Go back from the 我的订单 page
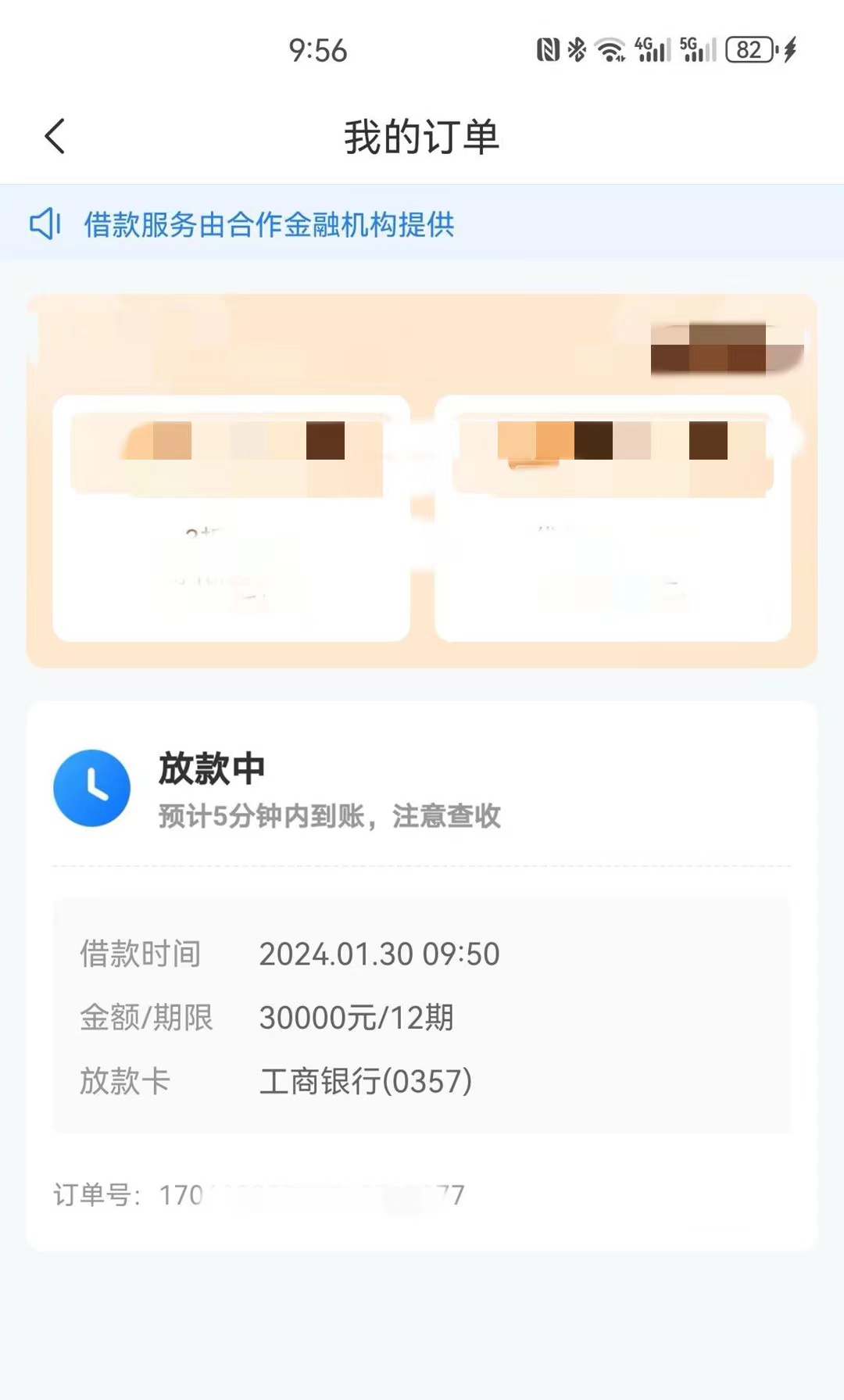The height and width of the screenshot is (1400, 844). [x=55, y=137]
